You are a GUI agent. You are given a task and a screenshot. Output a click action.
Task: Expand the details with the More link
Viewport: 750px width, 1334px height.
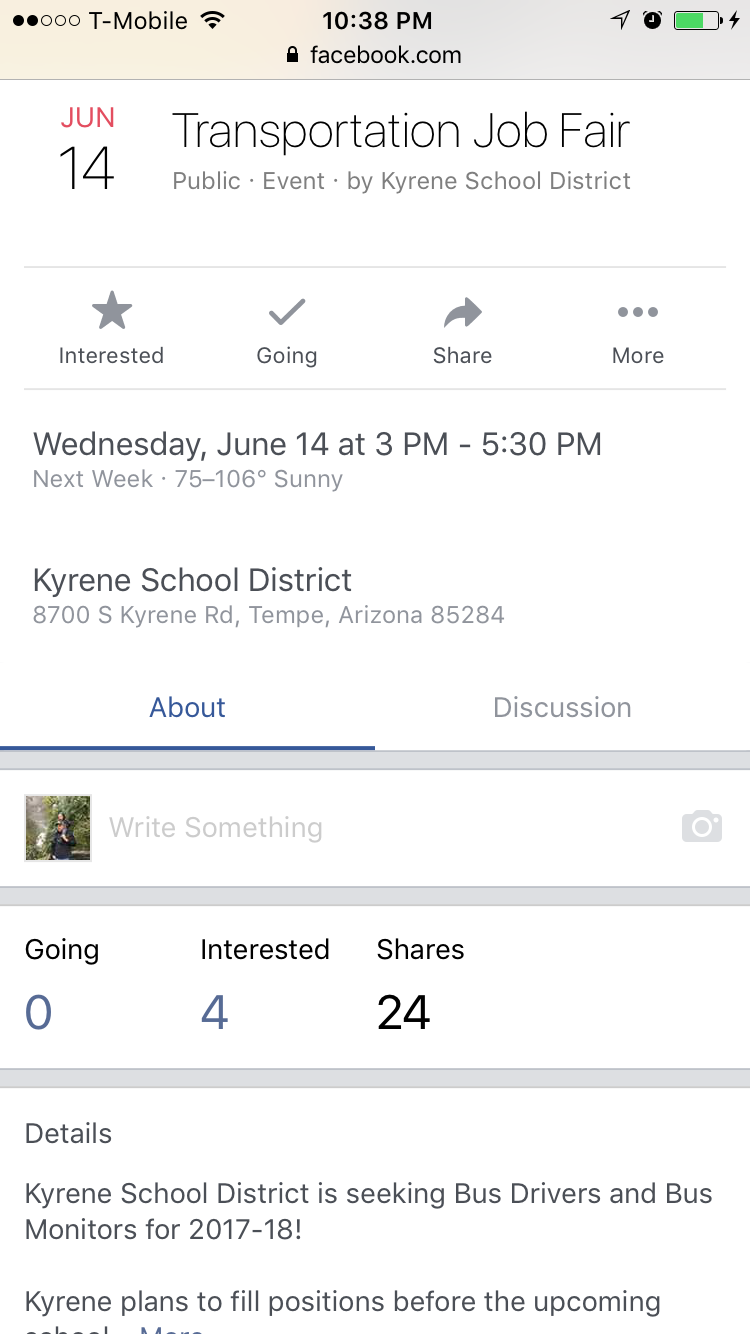(172, 1329)
